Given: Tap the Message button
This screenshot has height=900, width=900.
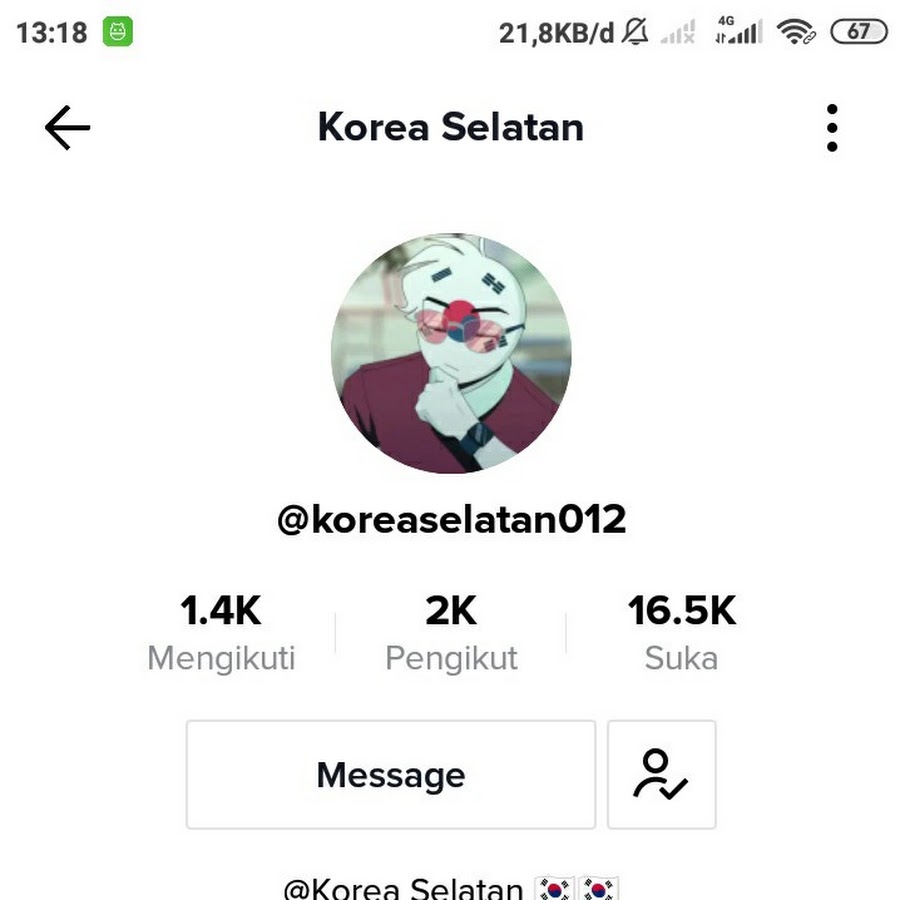Looking at the screenshot, I should [x=390, y=775].
